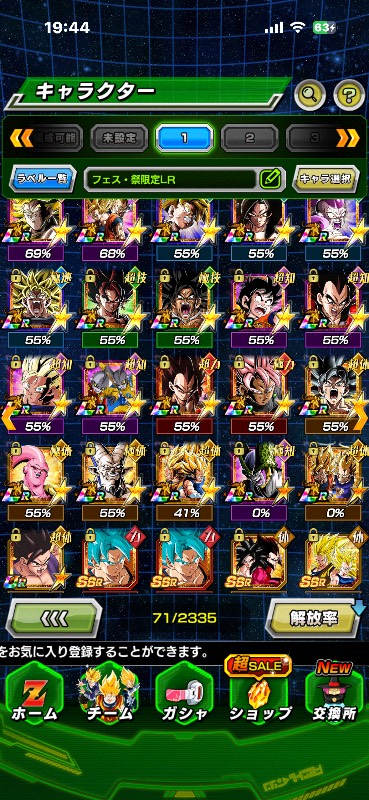Visit the ショップ with 超SALE badge
Screen dimensions: 369x800
click(x=259, y=694)
